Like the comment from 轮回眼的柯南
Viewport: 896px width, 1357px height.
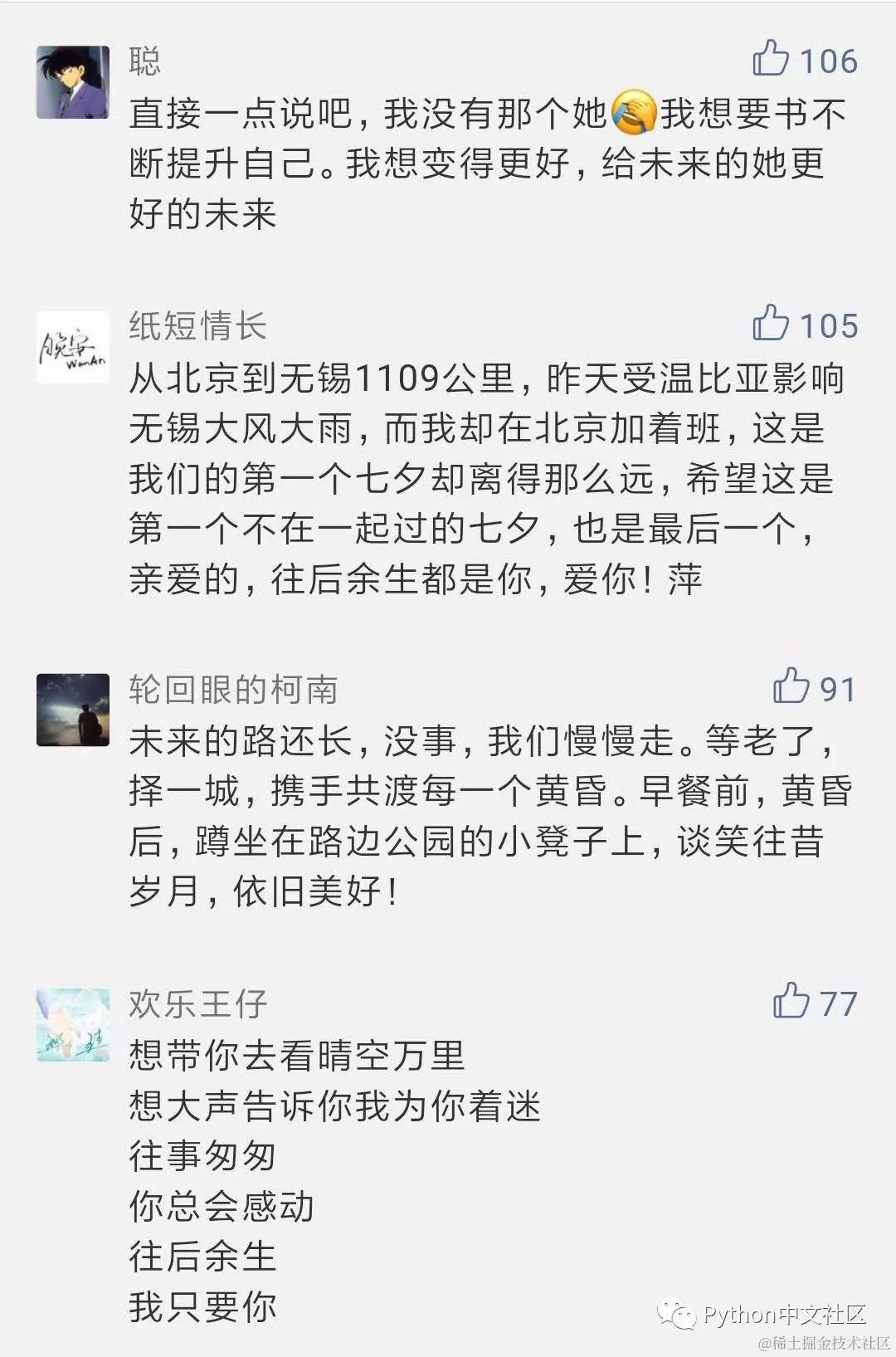click(791, 687)
